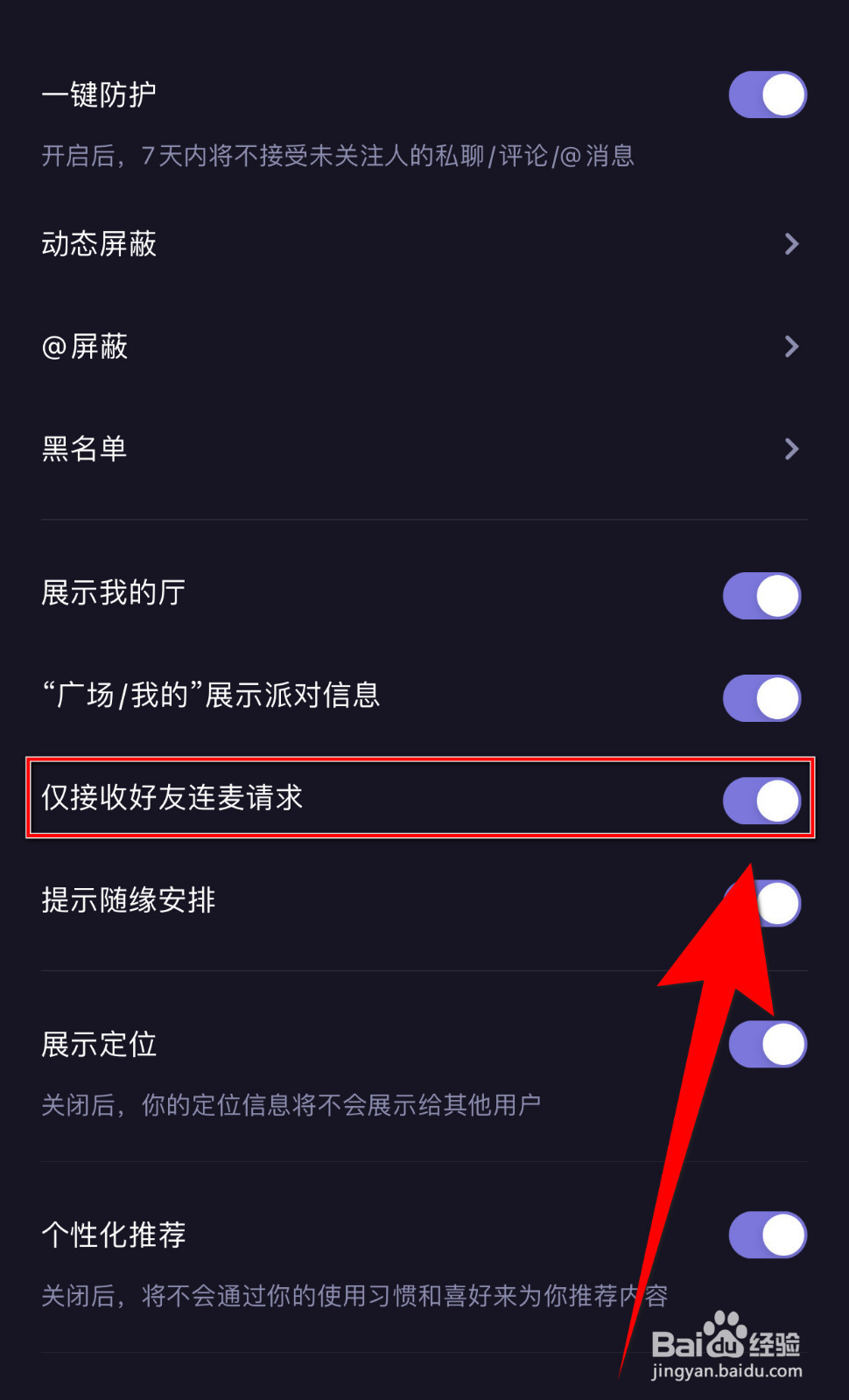Disable 仅接收好友连麦请求 in highlighted row
Viewport: 849px width, 1400px height.
[761, 800]
